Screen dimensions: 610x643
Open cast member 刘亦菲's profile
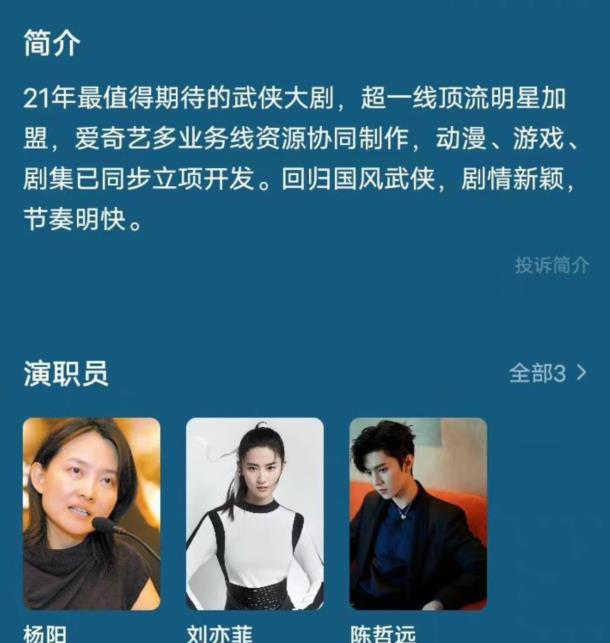(254, 514)
